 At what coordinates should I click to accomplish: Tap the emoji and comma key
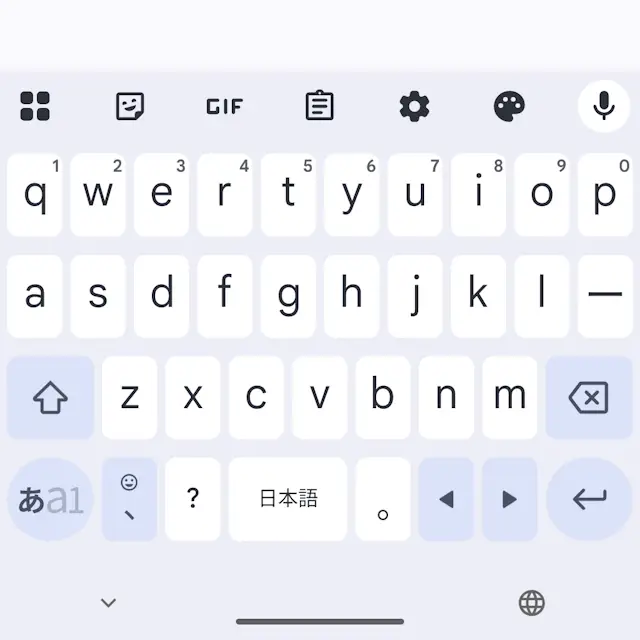129,499
